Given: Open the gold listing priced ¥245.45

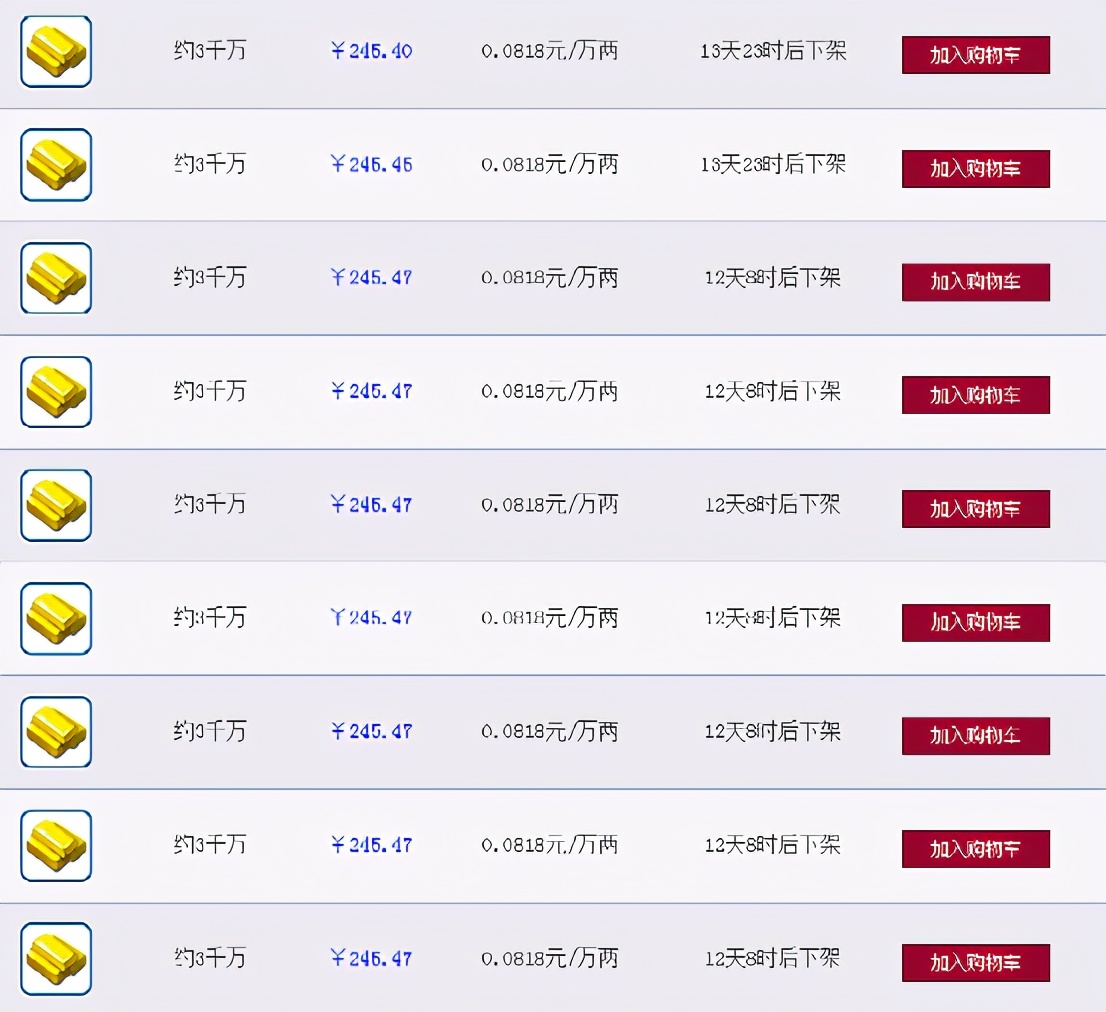Looking at the screenshot, I should (x=56, y=165).
